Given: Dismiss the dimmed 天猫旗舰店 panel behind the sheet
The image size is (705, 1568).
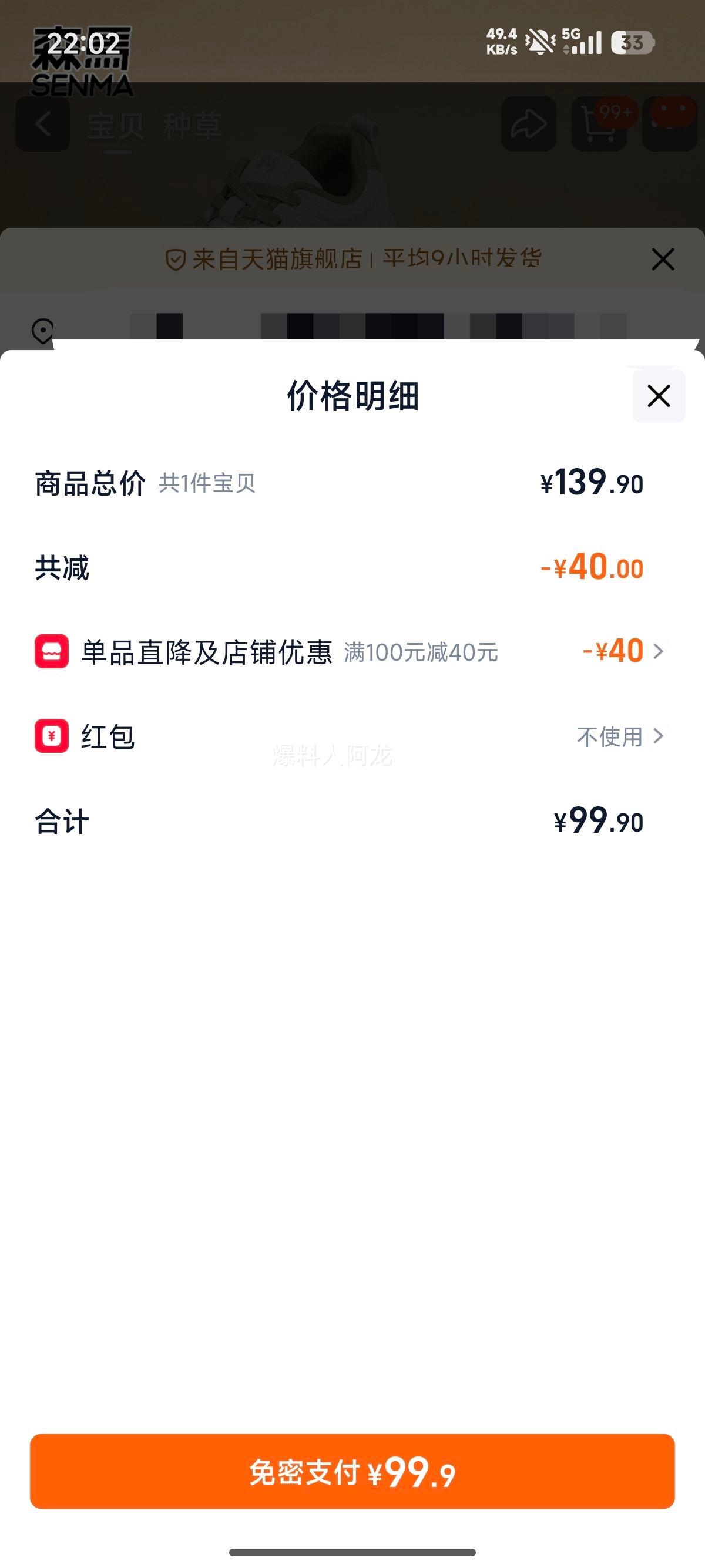Looking at the screenshot, I should (x=662, y=260).
